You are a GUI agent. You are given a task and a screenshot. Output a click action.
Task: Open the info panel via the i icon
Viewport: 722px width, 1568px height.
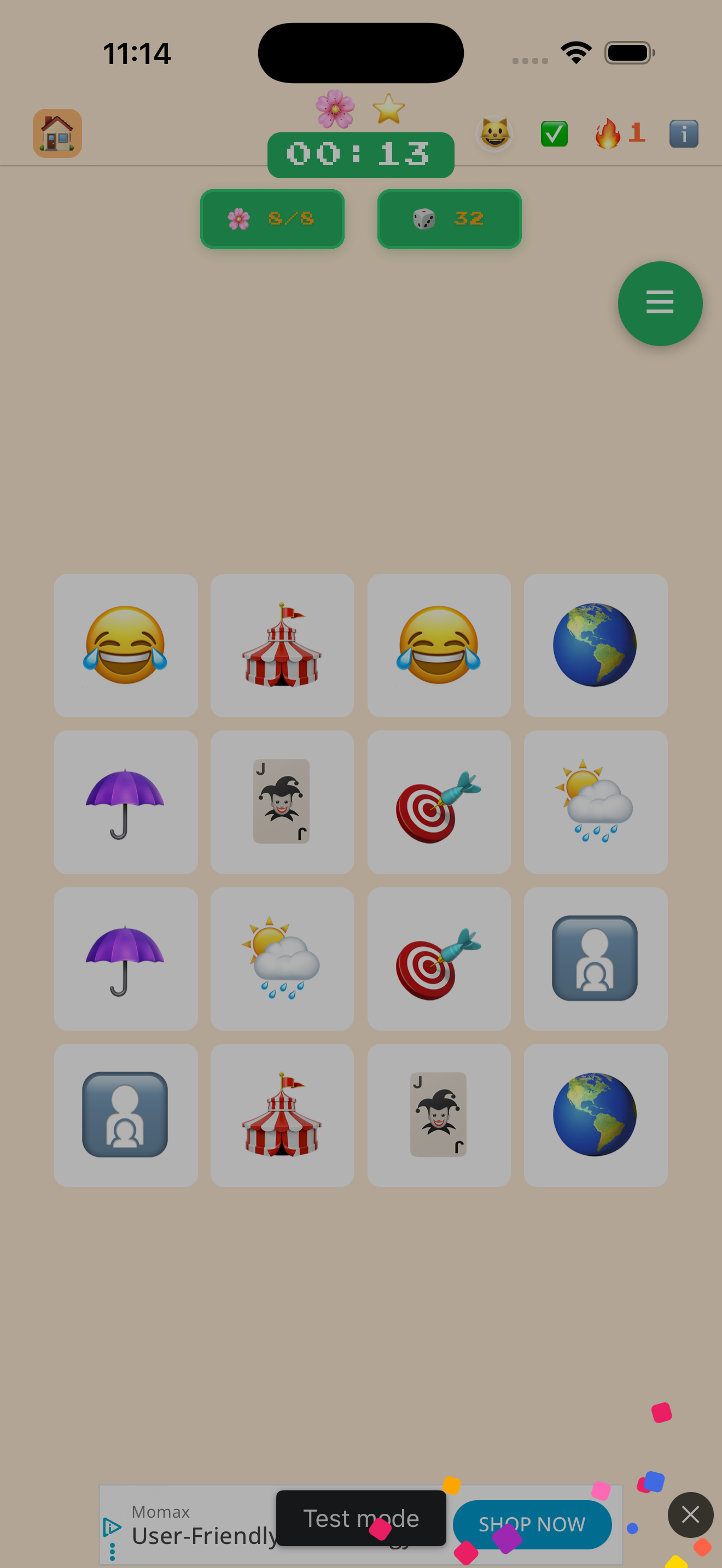pyautogui.click(x=684, y=133)
